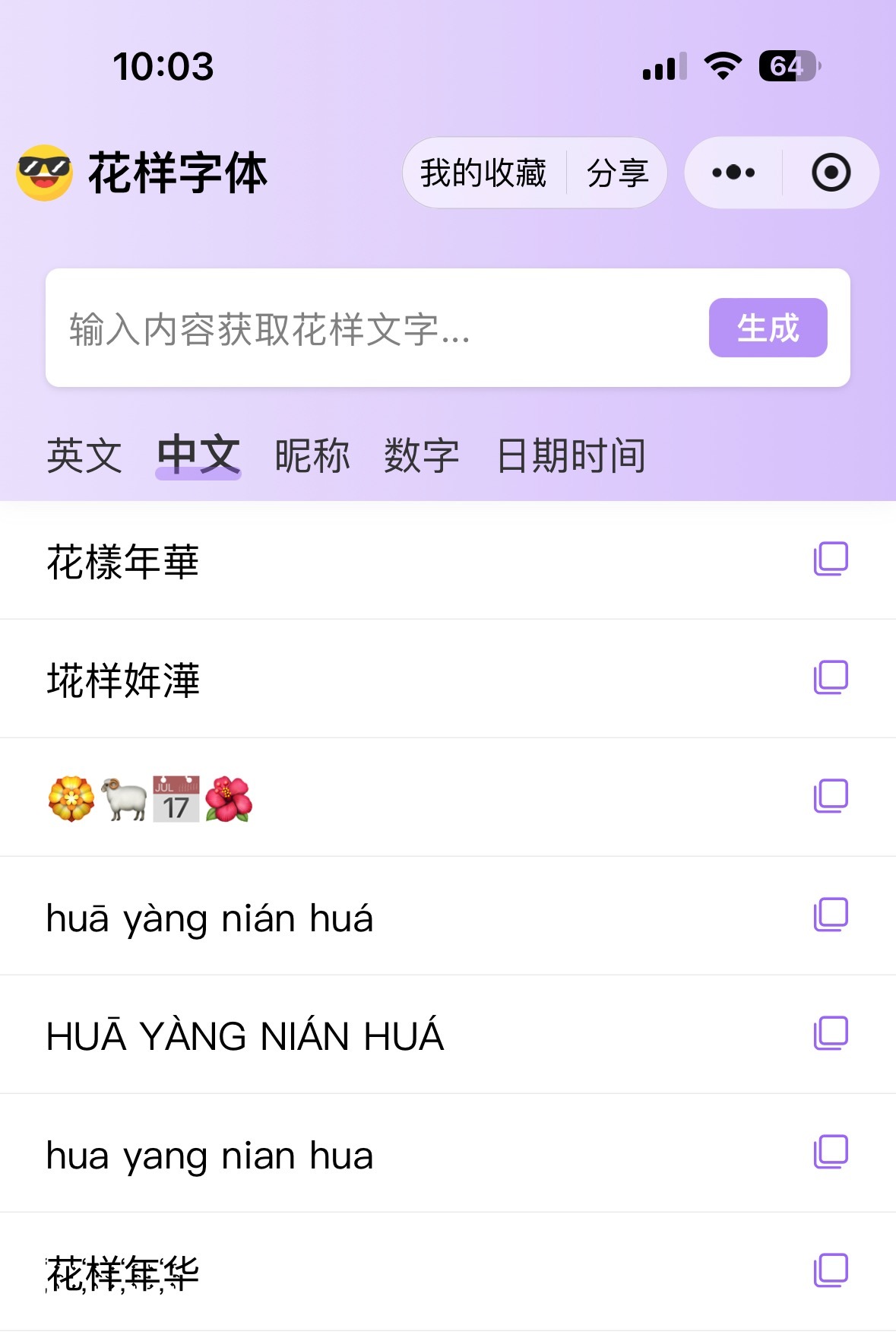Select the 花樣年華 result row
This screenshot has width=896, height=1335.
click(x=304, y=560)
